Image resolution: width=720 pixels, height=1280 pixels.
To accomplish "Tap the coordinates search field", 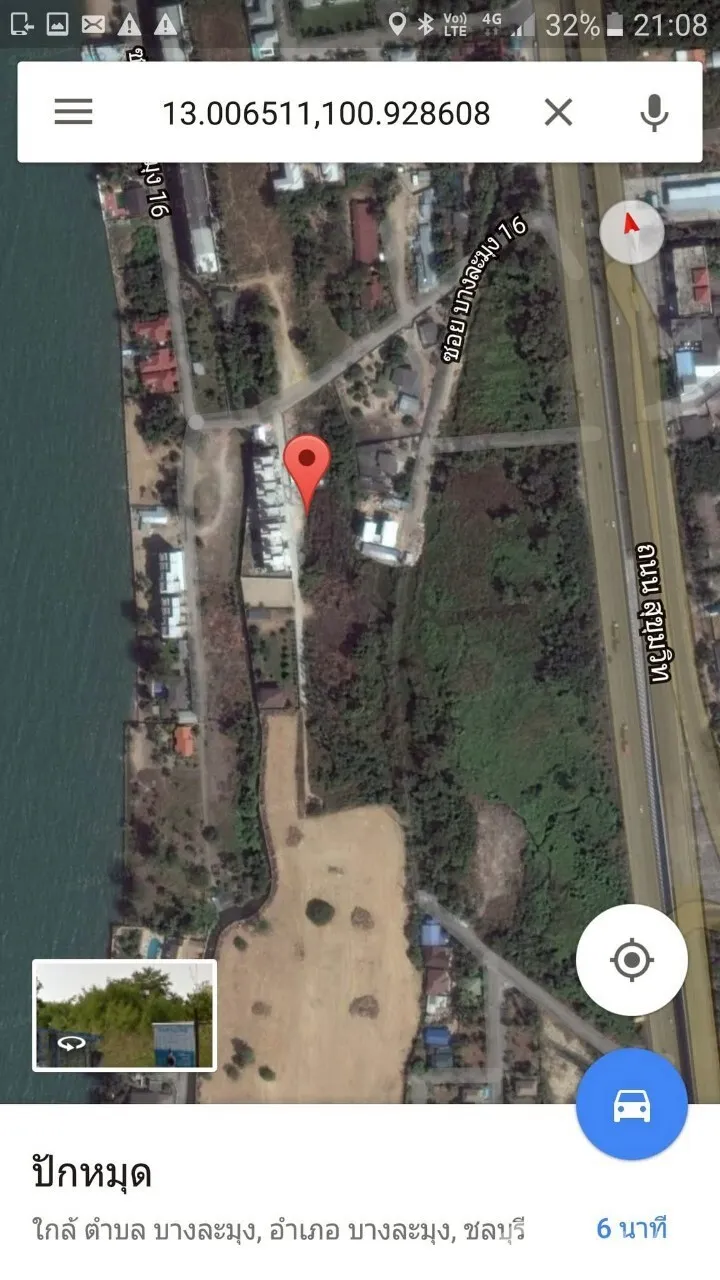I will 326,113.
